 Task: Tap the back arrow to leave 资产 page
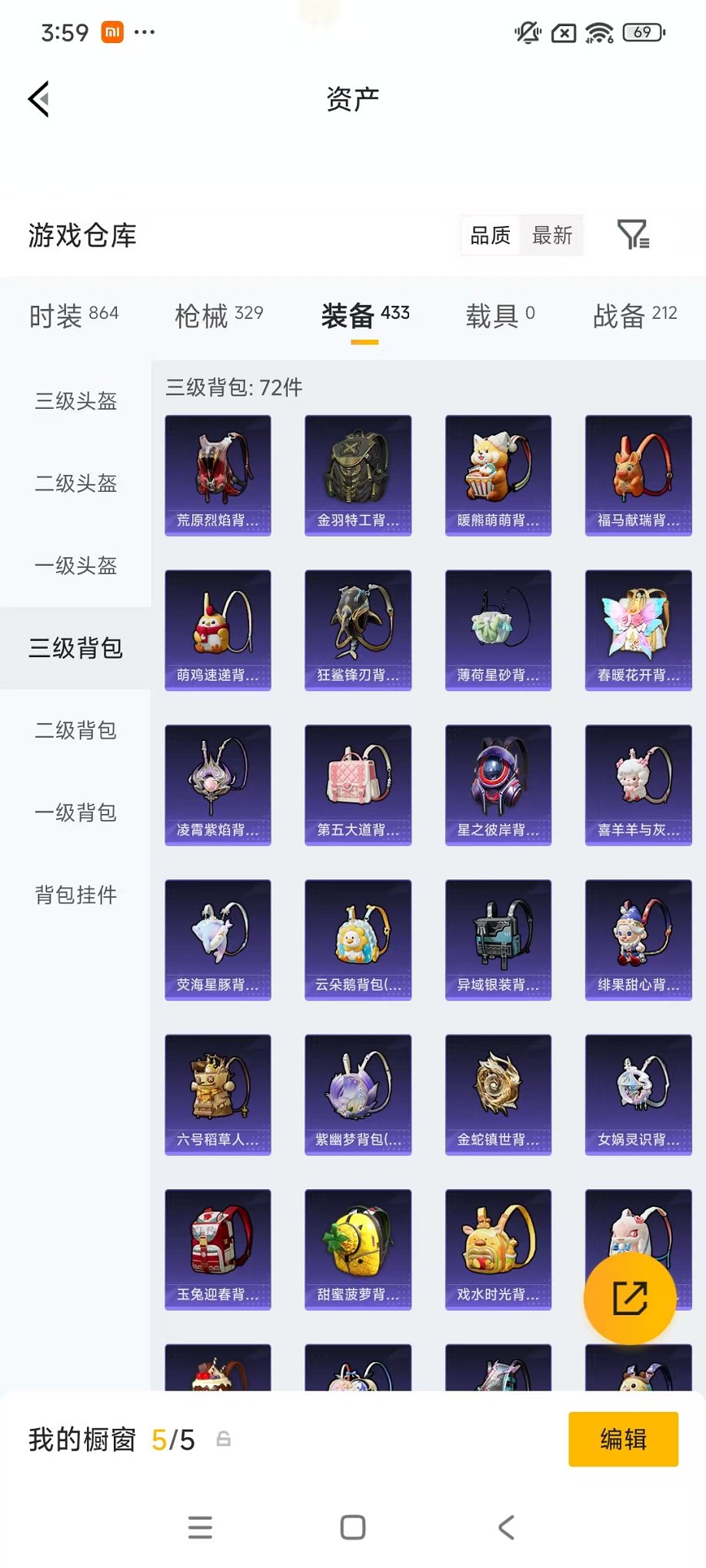coord(38,99)
